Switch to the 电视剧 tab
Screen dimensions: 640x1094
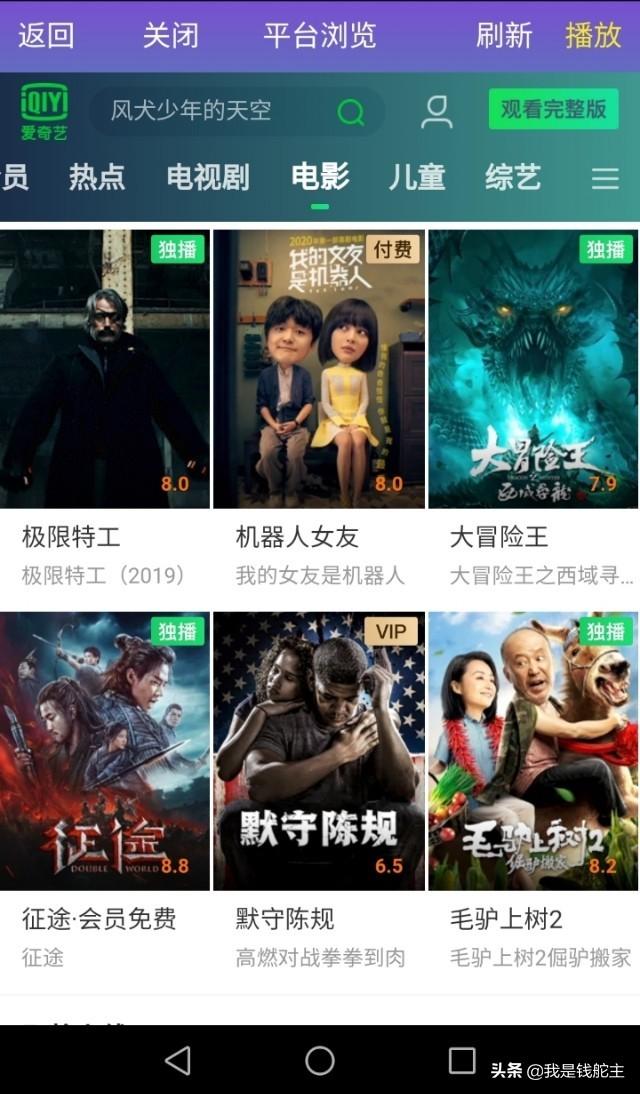(207, 178)
